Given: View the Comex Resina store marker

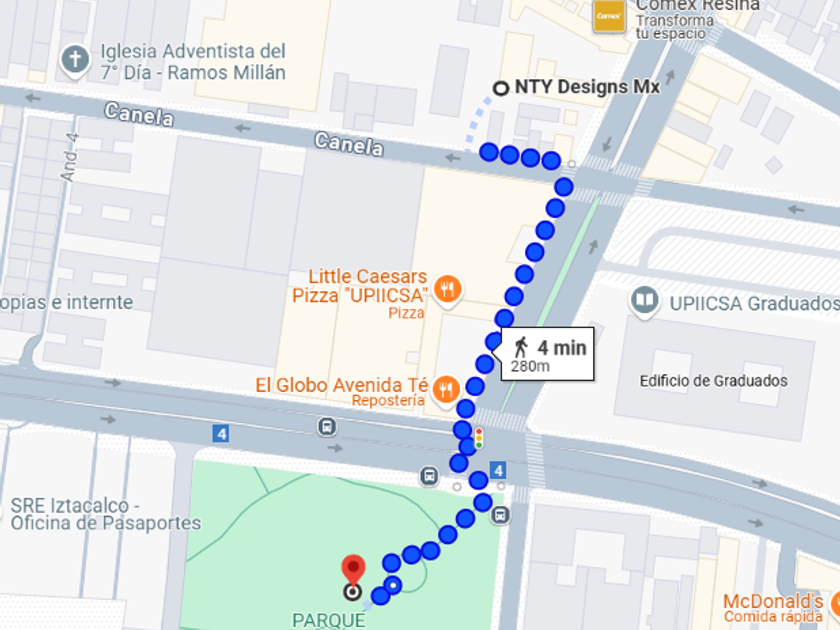Looking at the screenshot, I should (609, 16).
